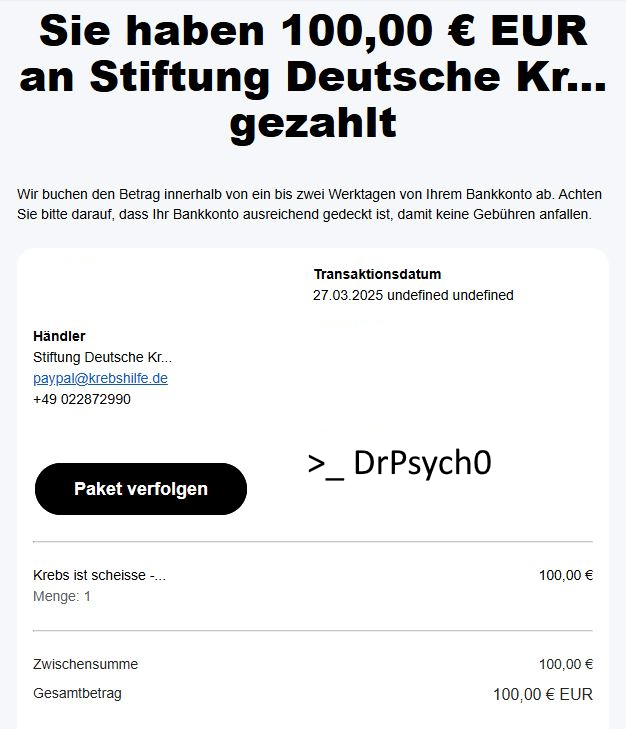Viewport: 626px width, 729px height.
Task: Tap the Paket verfolgen button
Action: [x=140, y=489]
